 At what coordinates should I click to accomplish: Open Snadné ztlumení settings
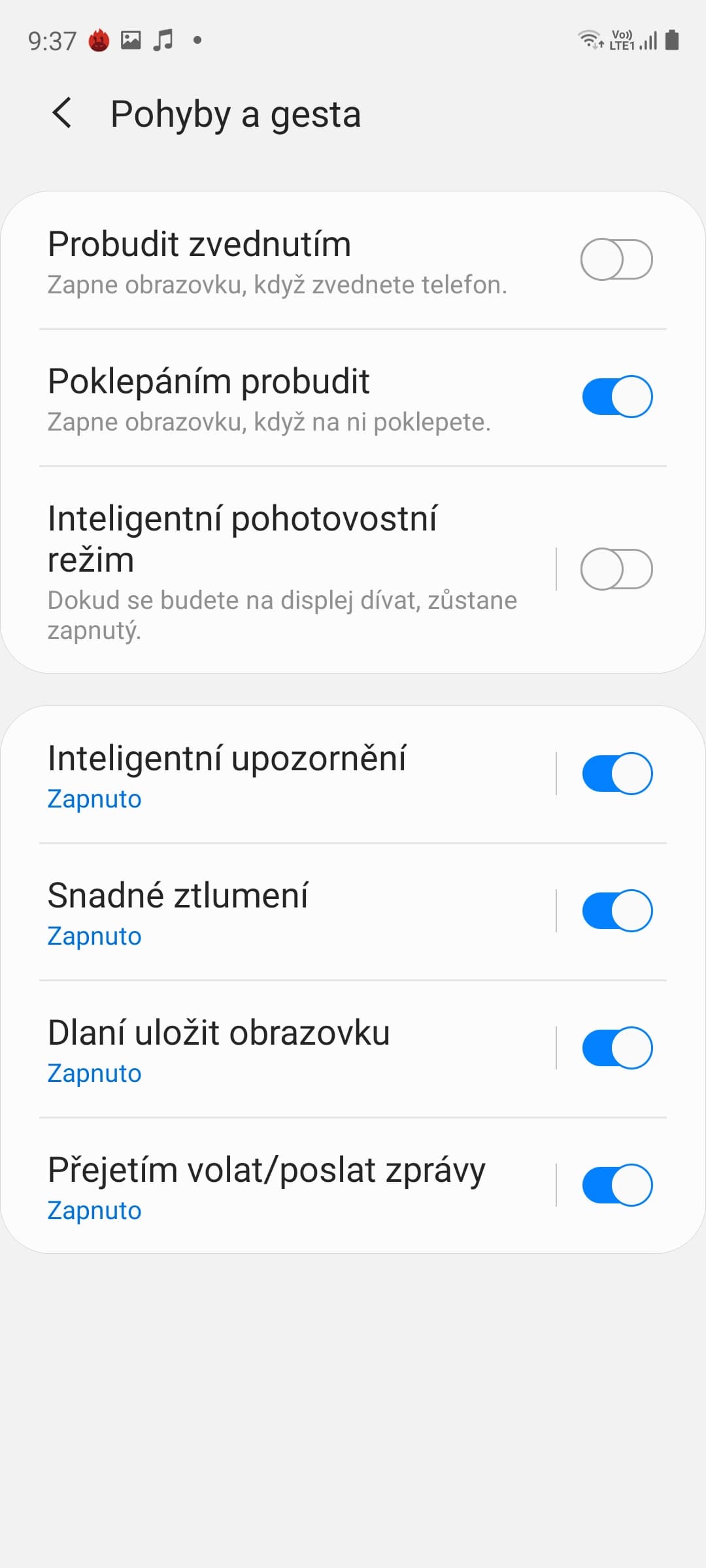tap(281, 912)
